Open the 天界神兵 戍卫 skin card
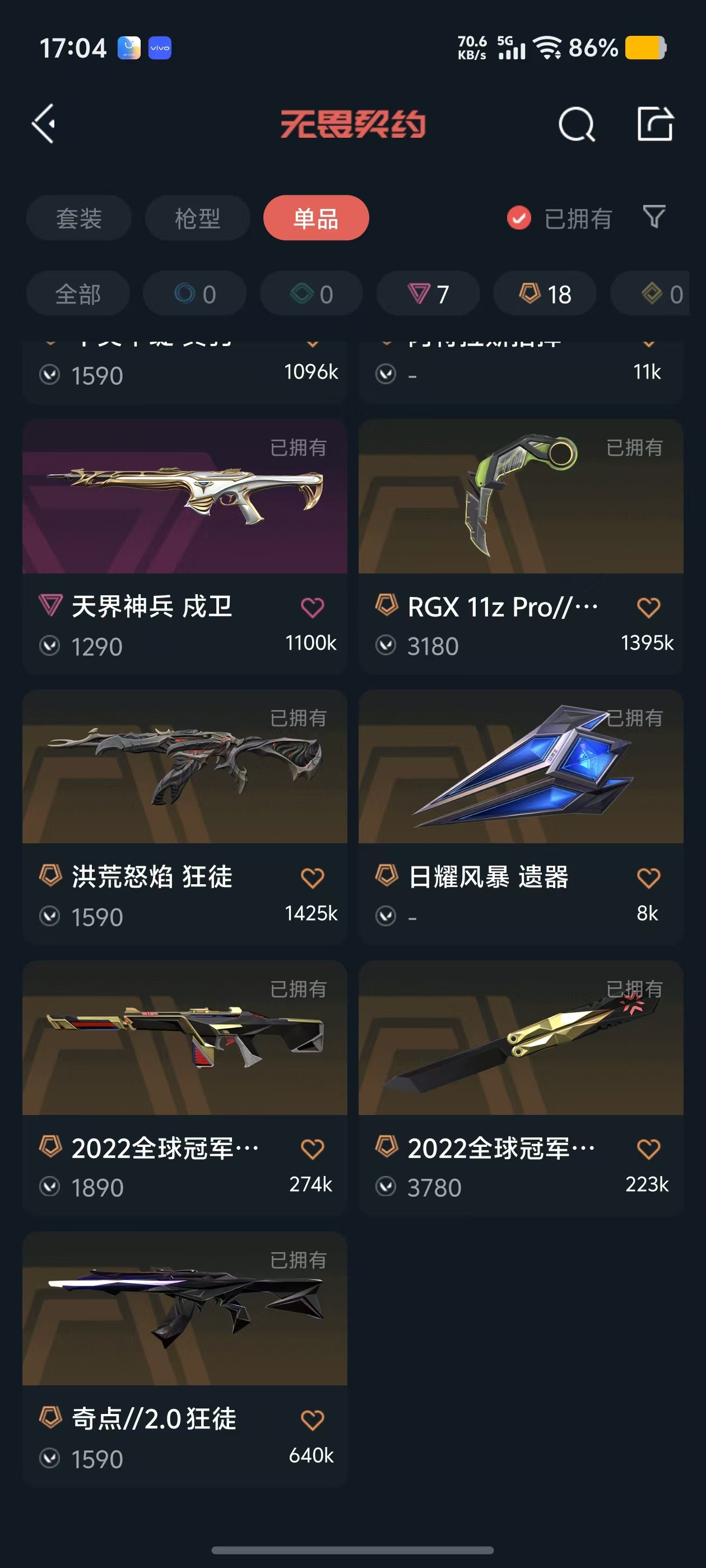706x1568 pixels. tap(184, 496)
